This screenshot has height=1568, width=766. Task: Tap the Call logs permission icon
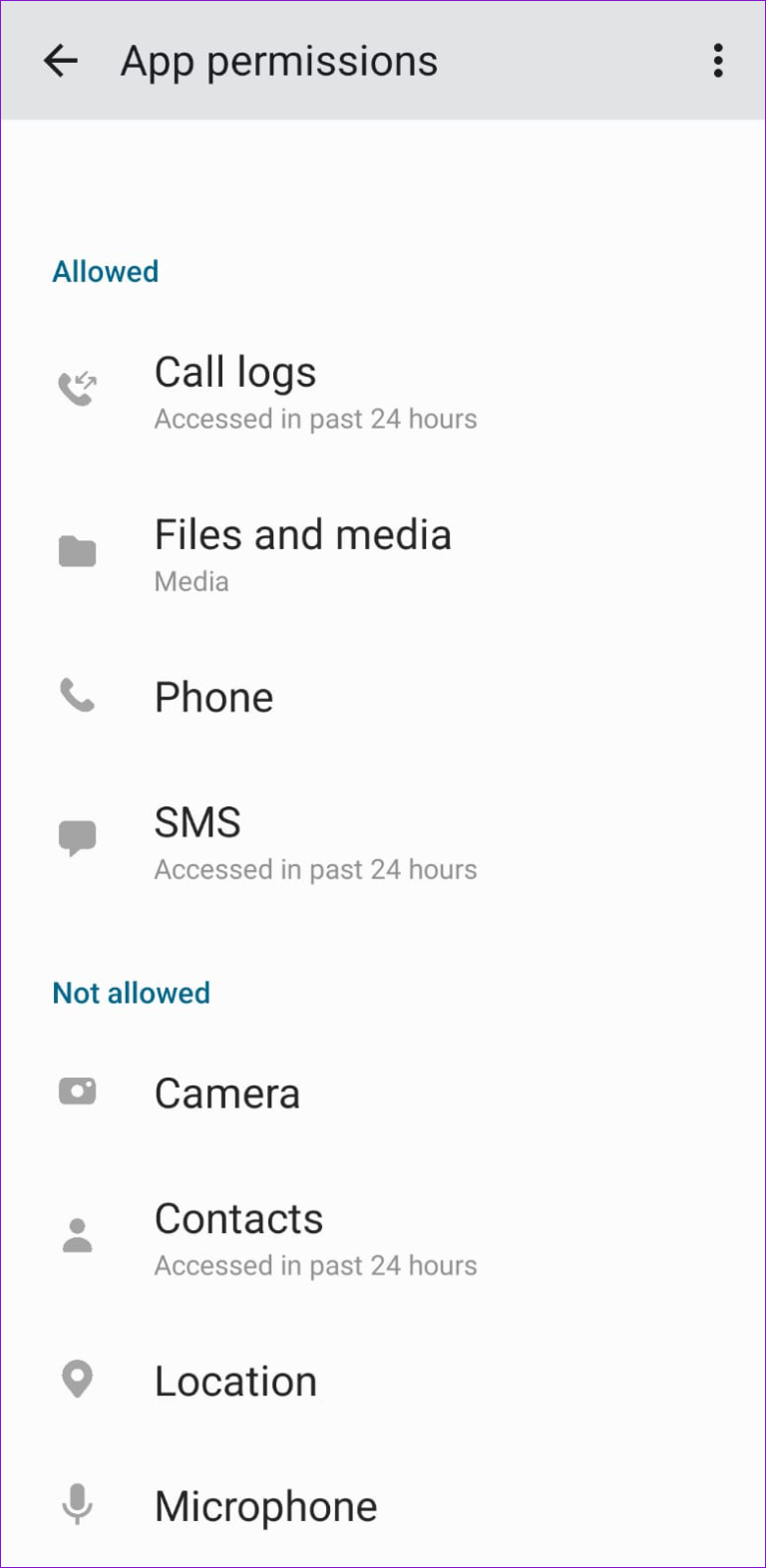coord(78,388)
